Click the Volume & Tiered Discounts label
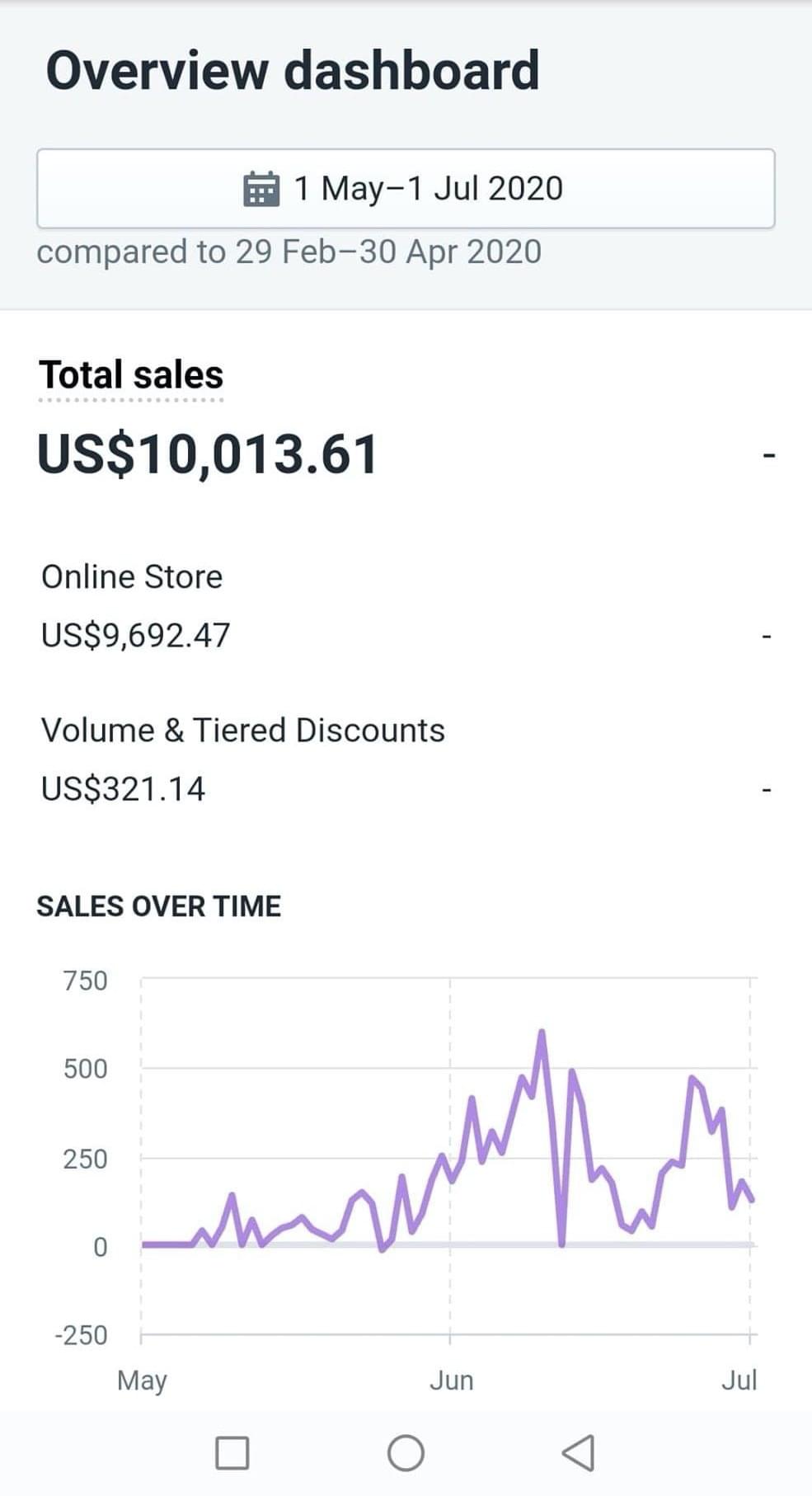Screen dimensions: 812x1496 point(243,729)
